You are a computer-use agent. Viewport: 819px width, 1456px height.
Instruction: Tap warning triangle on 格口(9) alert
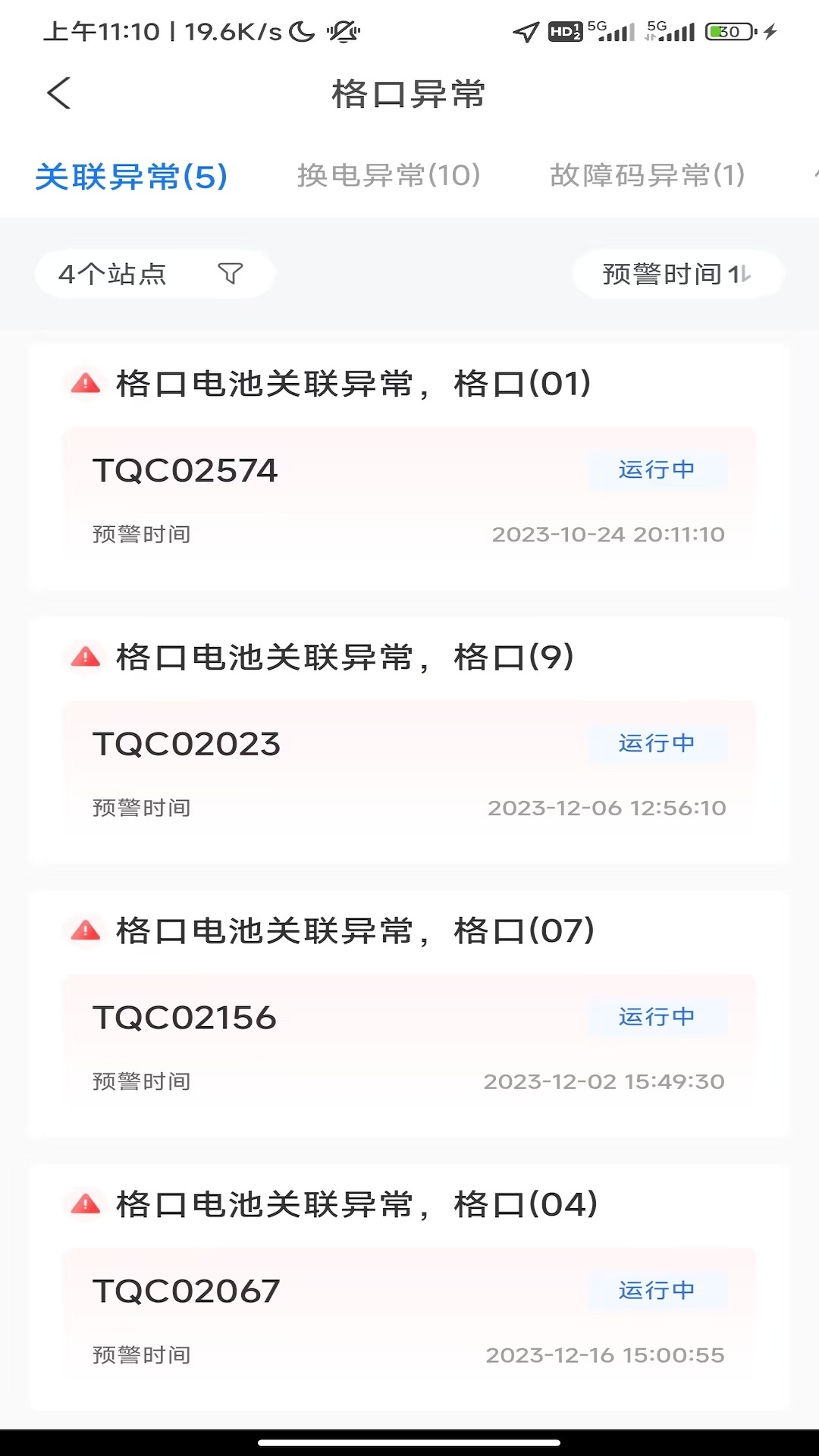click(86, 657)
